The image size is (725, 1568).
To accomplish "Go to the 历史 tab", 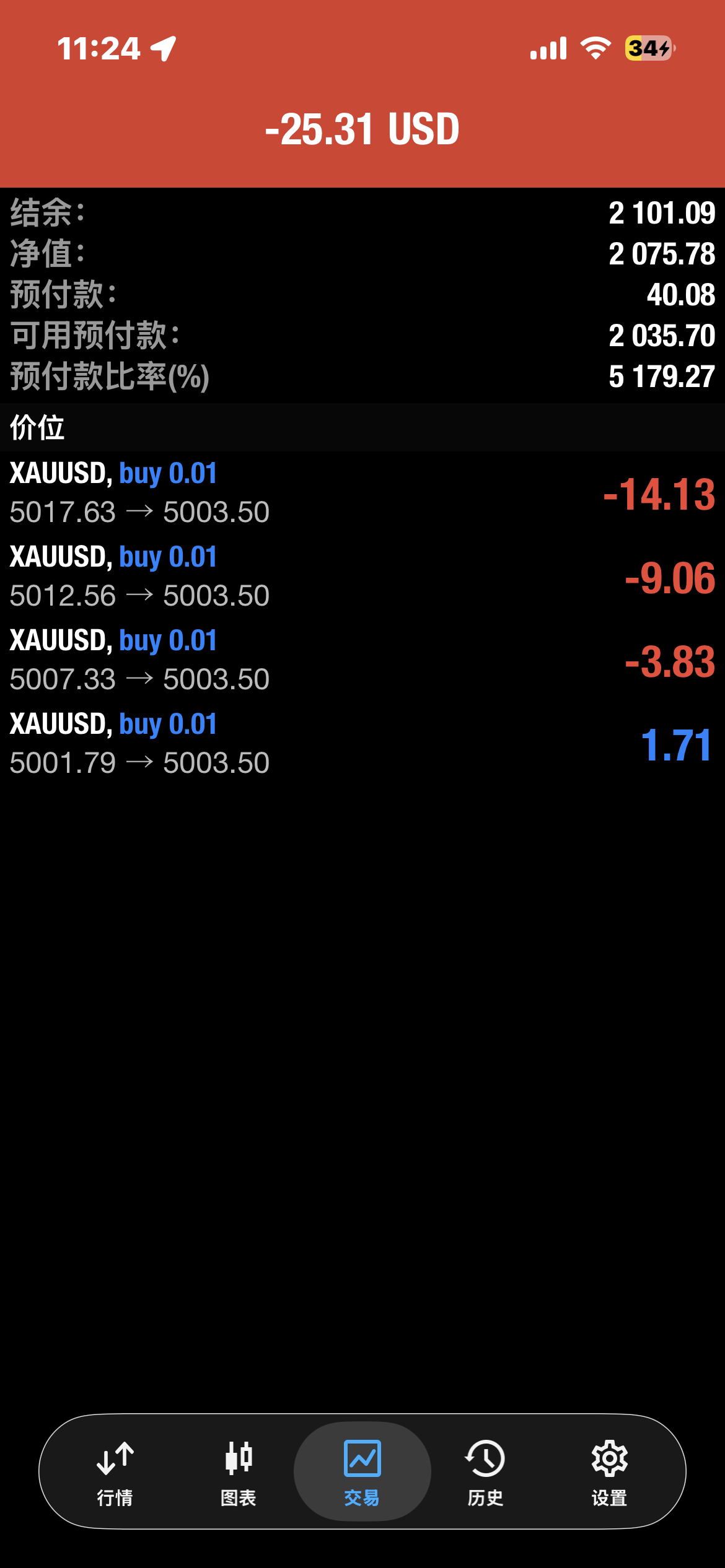I will click(485, 1472).
